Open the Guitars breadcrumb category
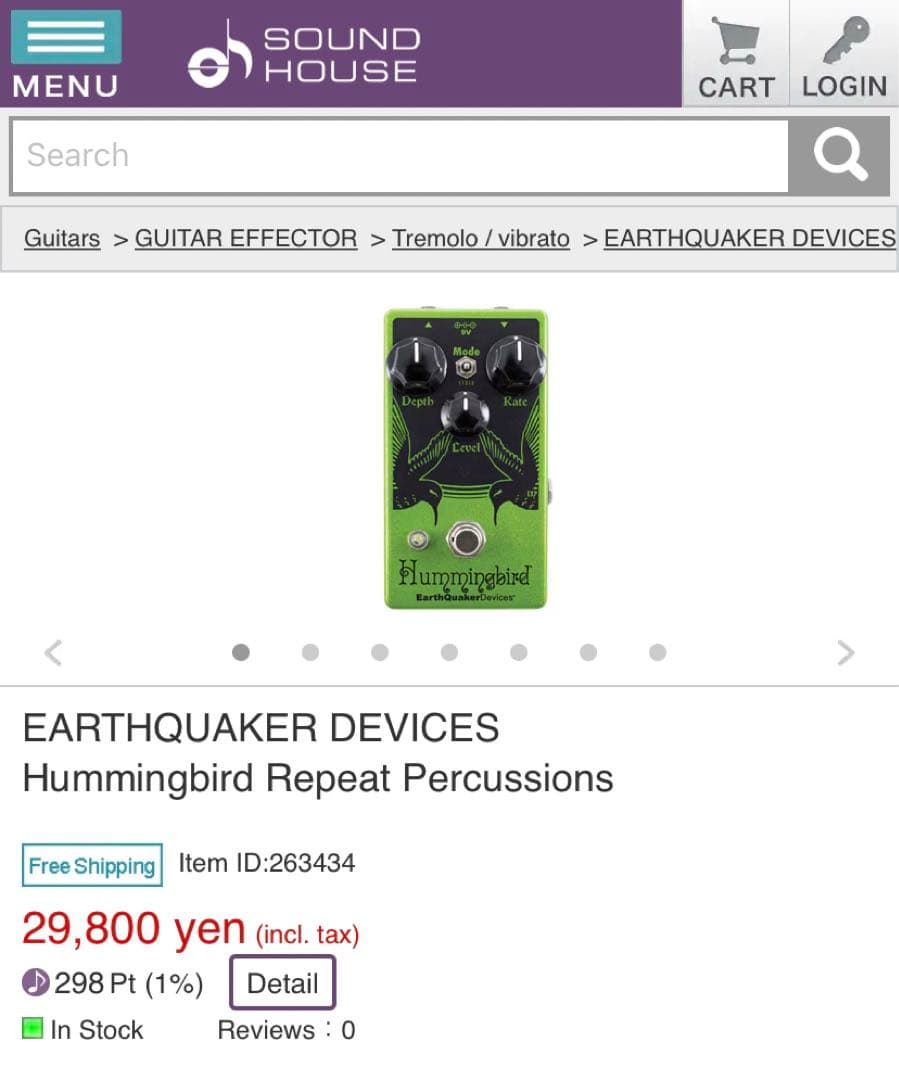This screenshot has width=899, height=1080. click(61, 238)
